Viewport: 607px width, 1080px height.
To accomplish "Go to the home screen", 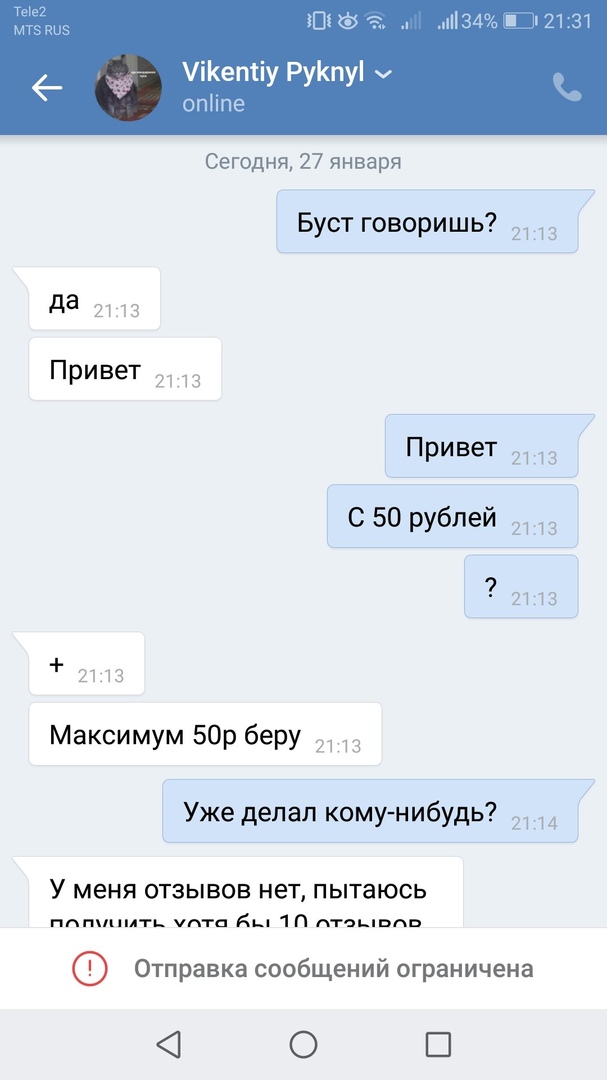I will tap(303, 1045).
